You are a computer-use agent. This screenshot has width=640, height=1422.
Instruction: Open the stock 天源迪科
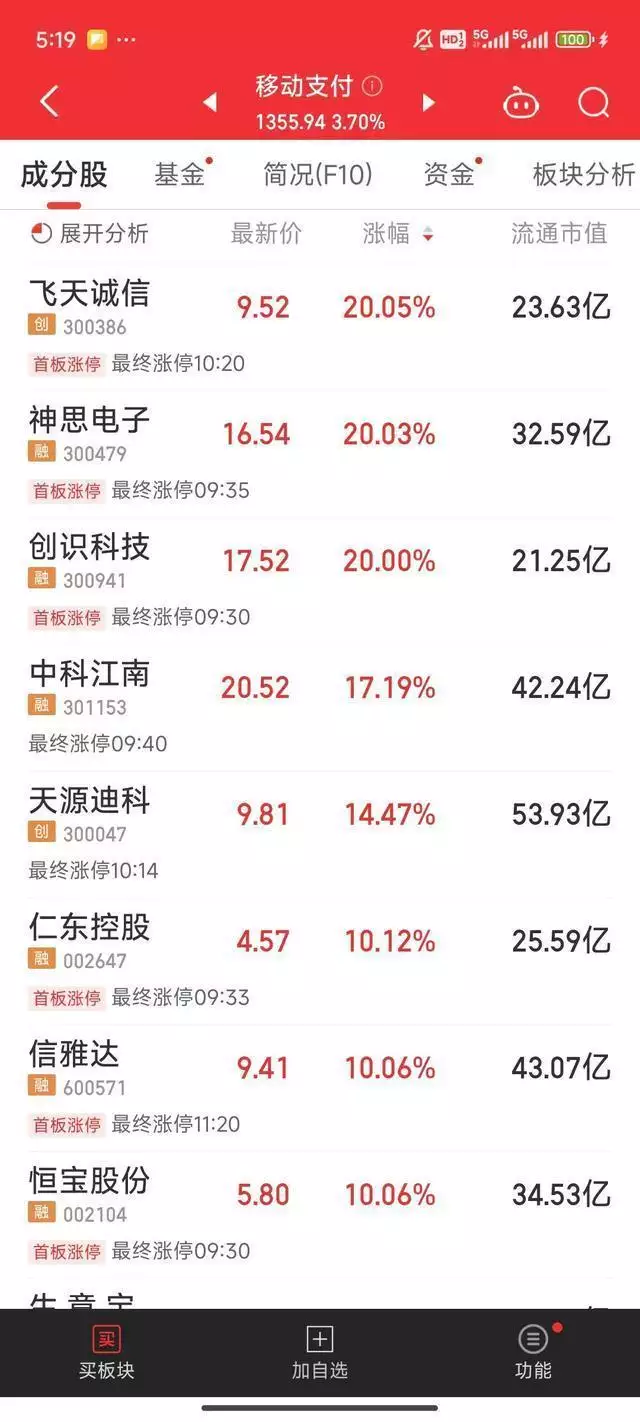(x=320, y=834)
